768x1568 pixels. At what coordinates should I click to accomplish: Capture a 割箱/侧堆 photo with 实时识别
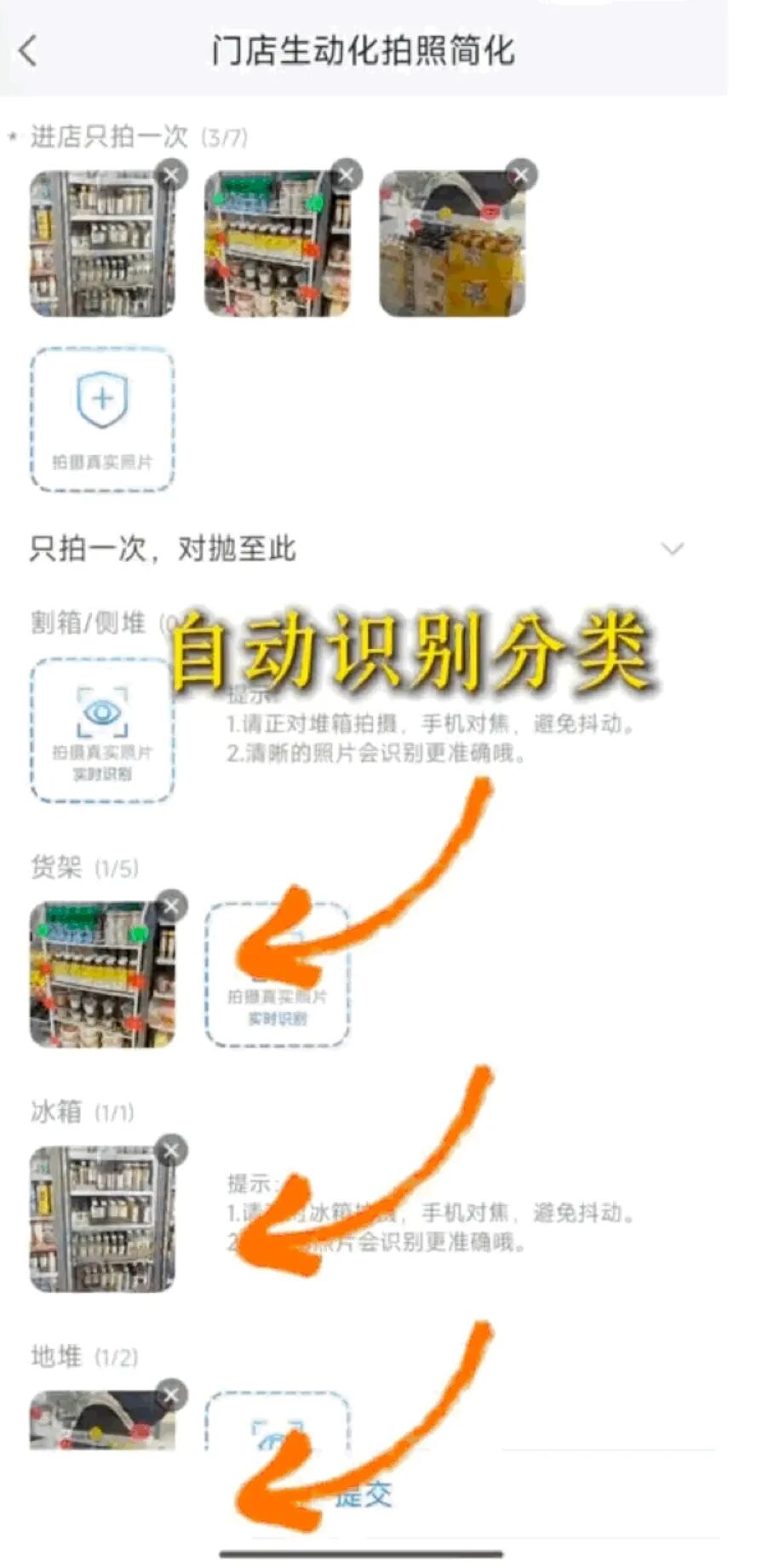coord(102,731)
